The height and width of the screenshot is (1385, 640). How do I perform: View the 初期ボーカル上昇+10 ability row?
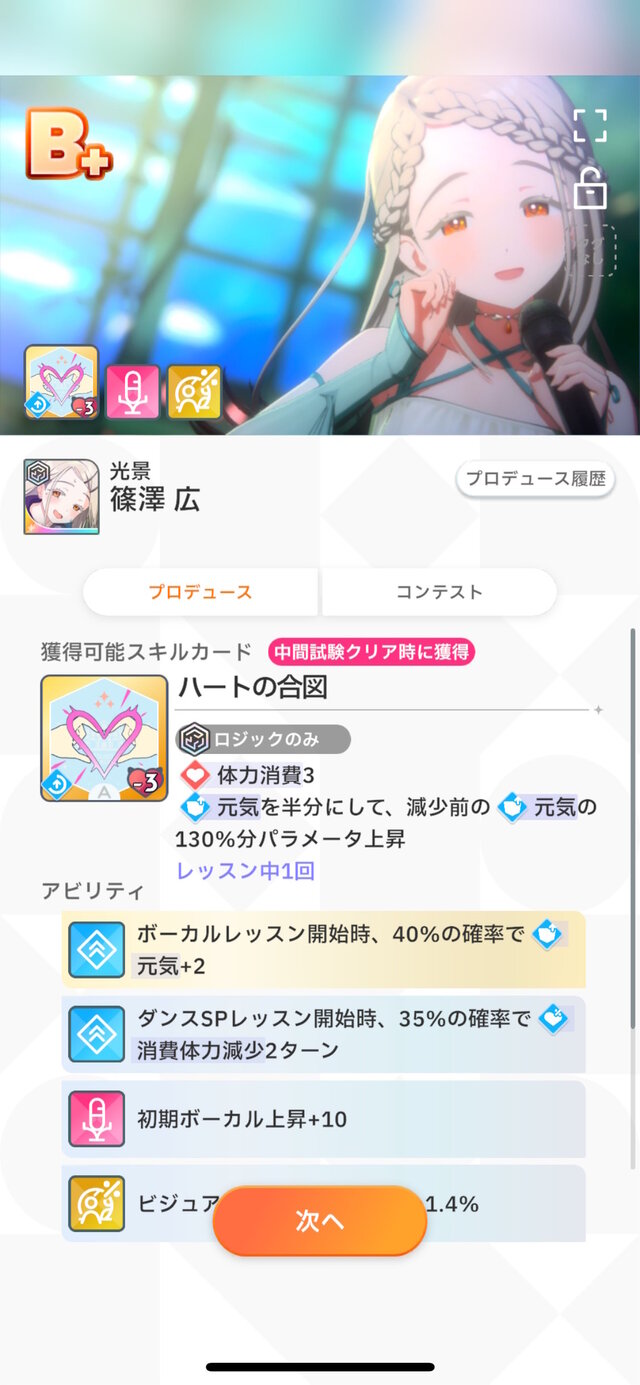[x=323, y=1118]
